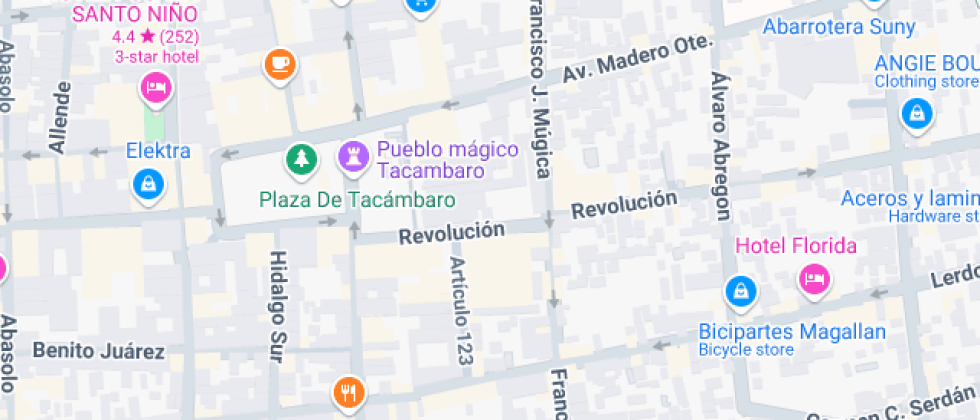This screenshot has height=420, width=980.
Task: Open the Bicipartes Magallan bicycle store pin
Action: coord(739,291)
